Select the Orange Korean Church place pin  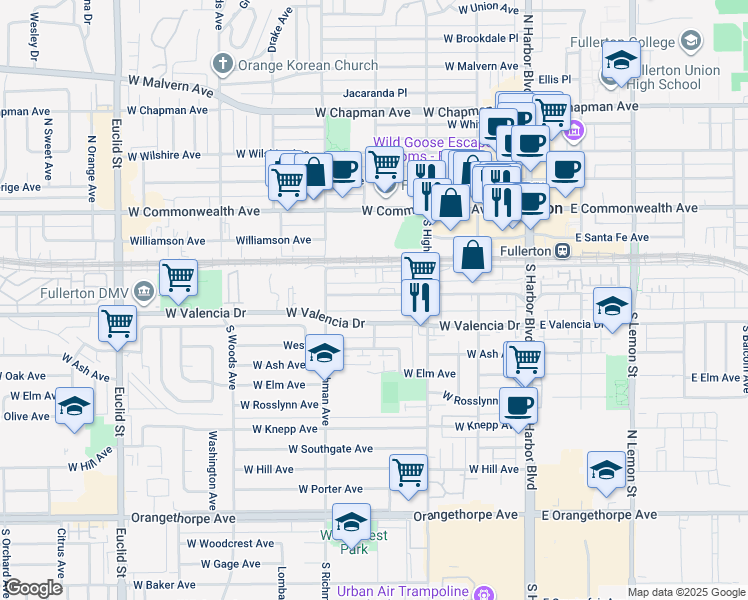pyautogui.click(x=223, y=64)
